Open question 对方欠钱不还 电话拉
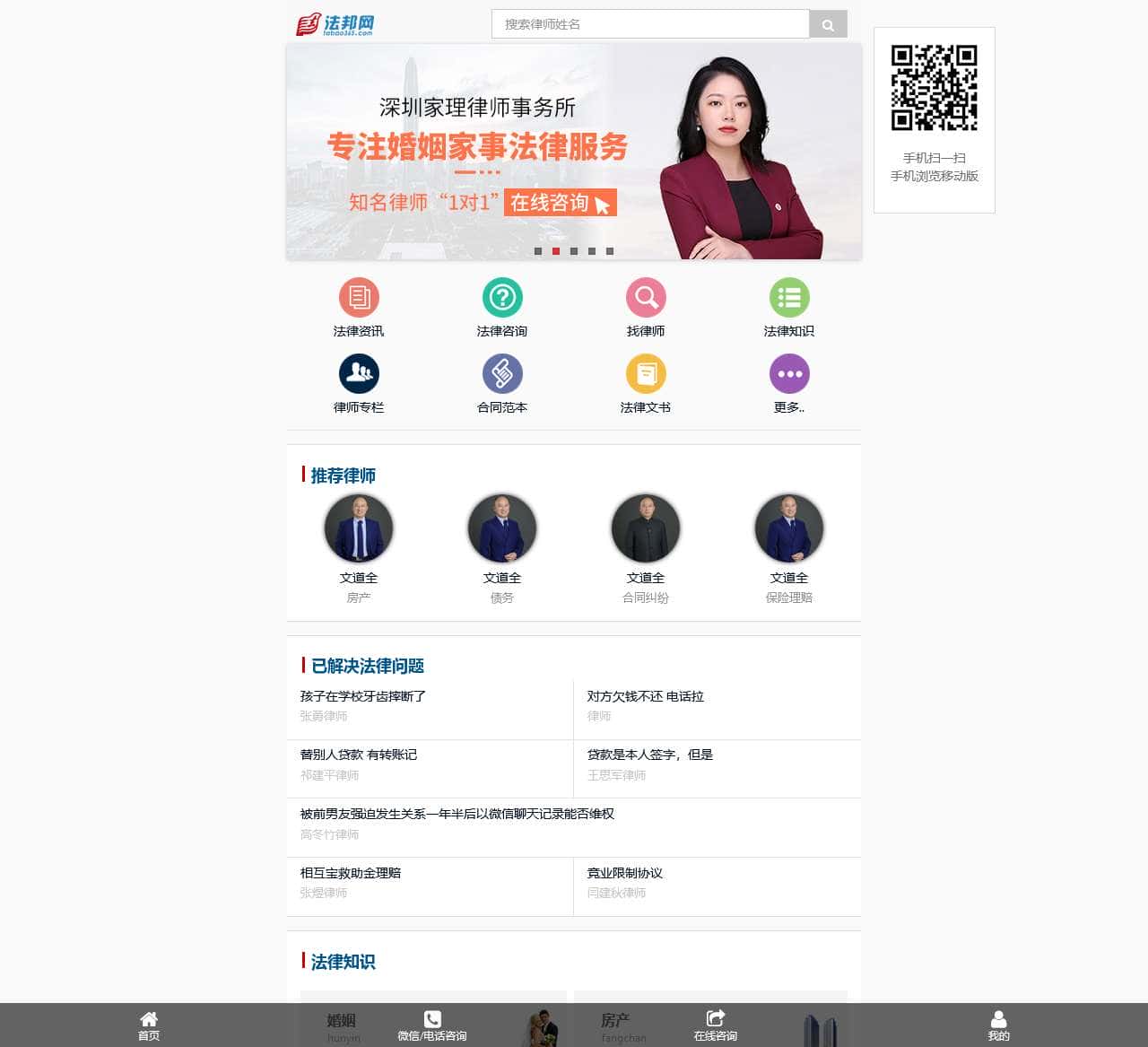Viewport: 1148px width, 1047px height. [x=646, y=696]
